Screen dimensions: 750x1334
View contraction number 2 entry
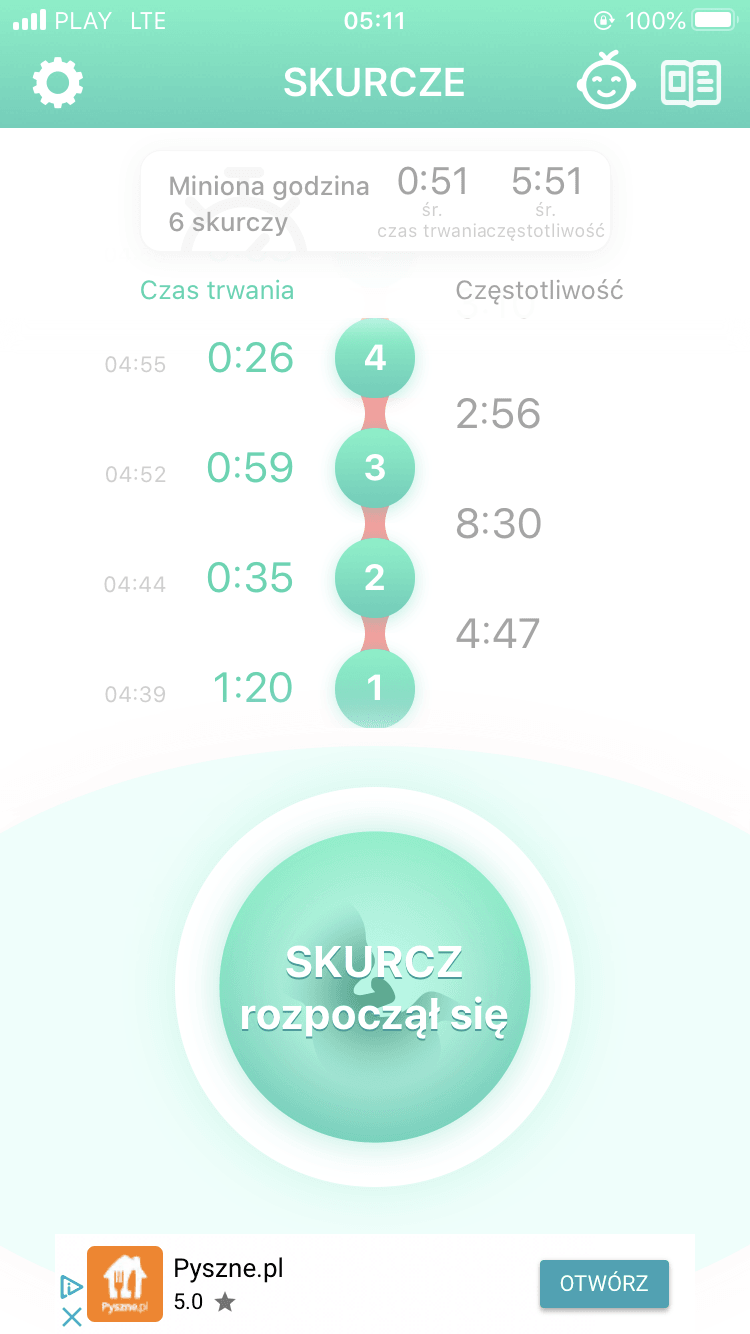pos(375,578)
